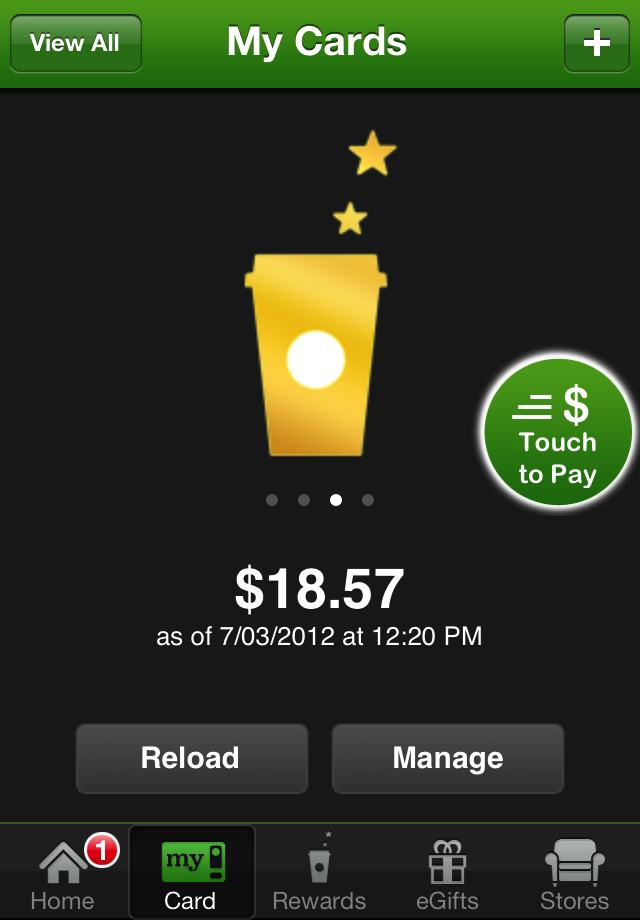Tap Touch to Pay button

558,433
